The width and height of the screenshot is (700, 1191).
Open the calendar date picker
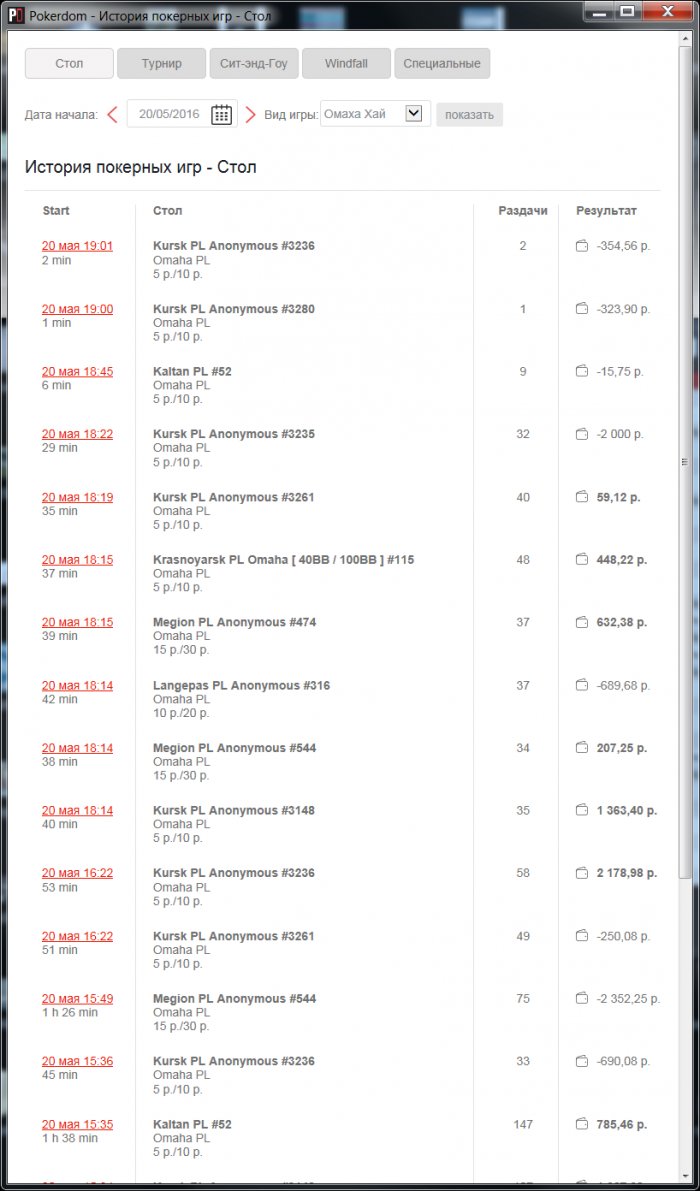221,115
